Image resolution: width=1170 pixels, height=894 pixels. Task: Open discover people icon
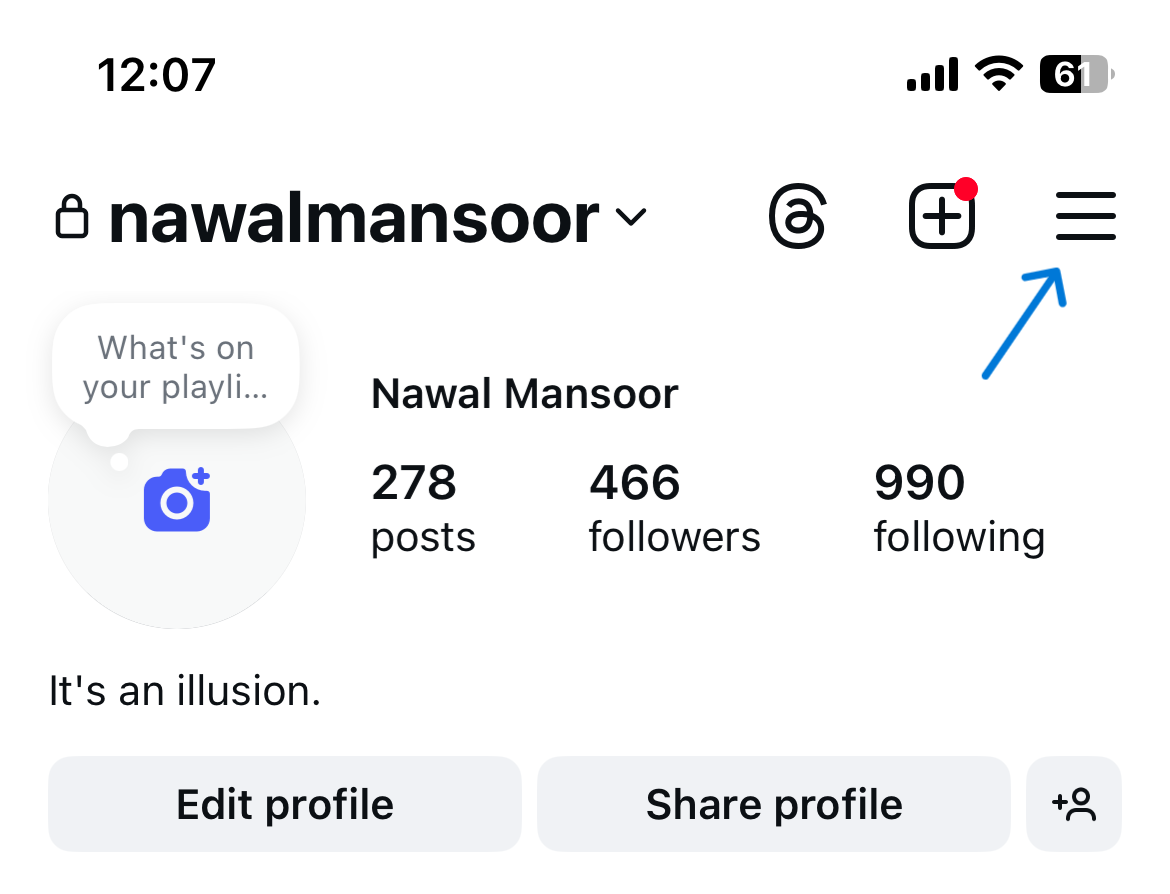point(1074,804)
